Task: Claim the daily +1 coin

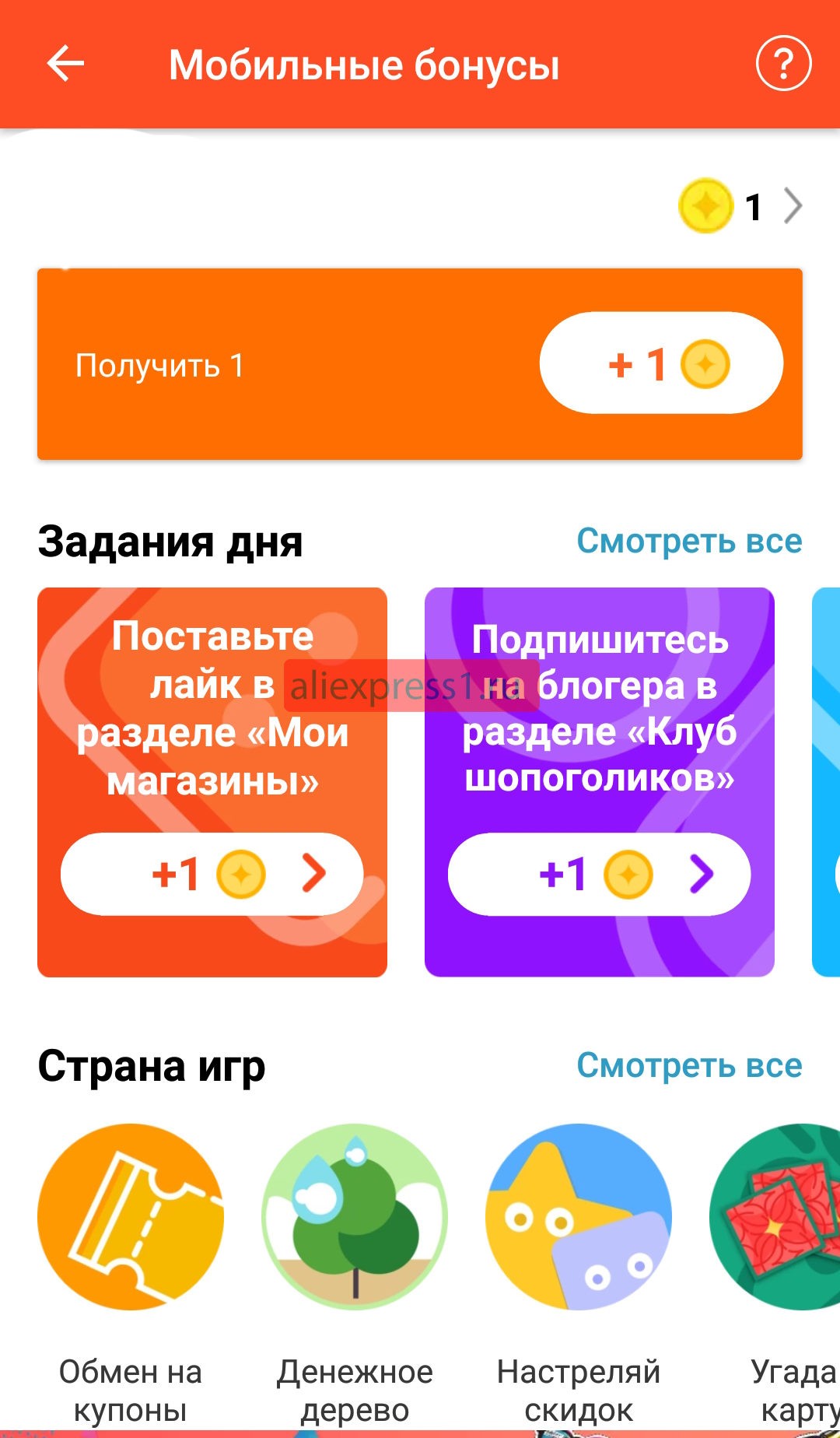Action: [x=661, y=363]
